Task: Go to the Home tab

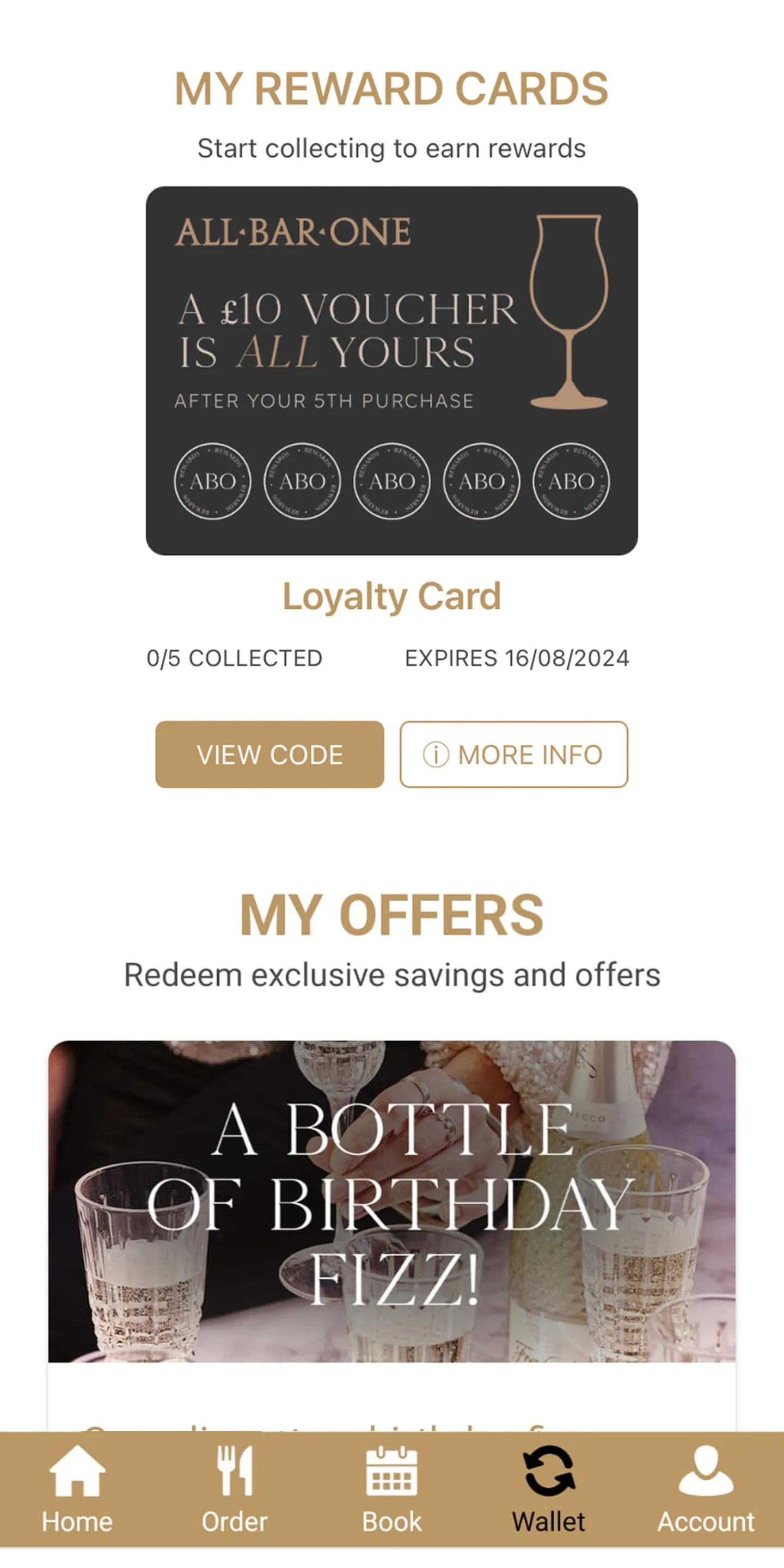Action: [x=77, y=1489]
